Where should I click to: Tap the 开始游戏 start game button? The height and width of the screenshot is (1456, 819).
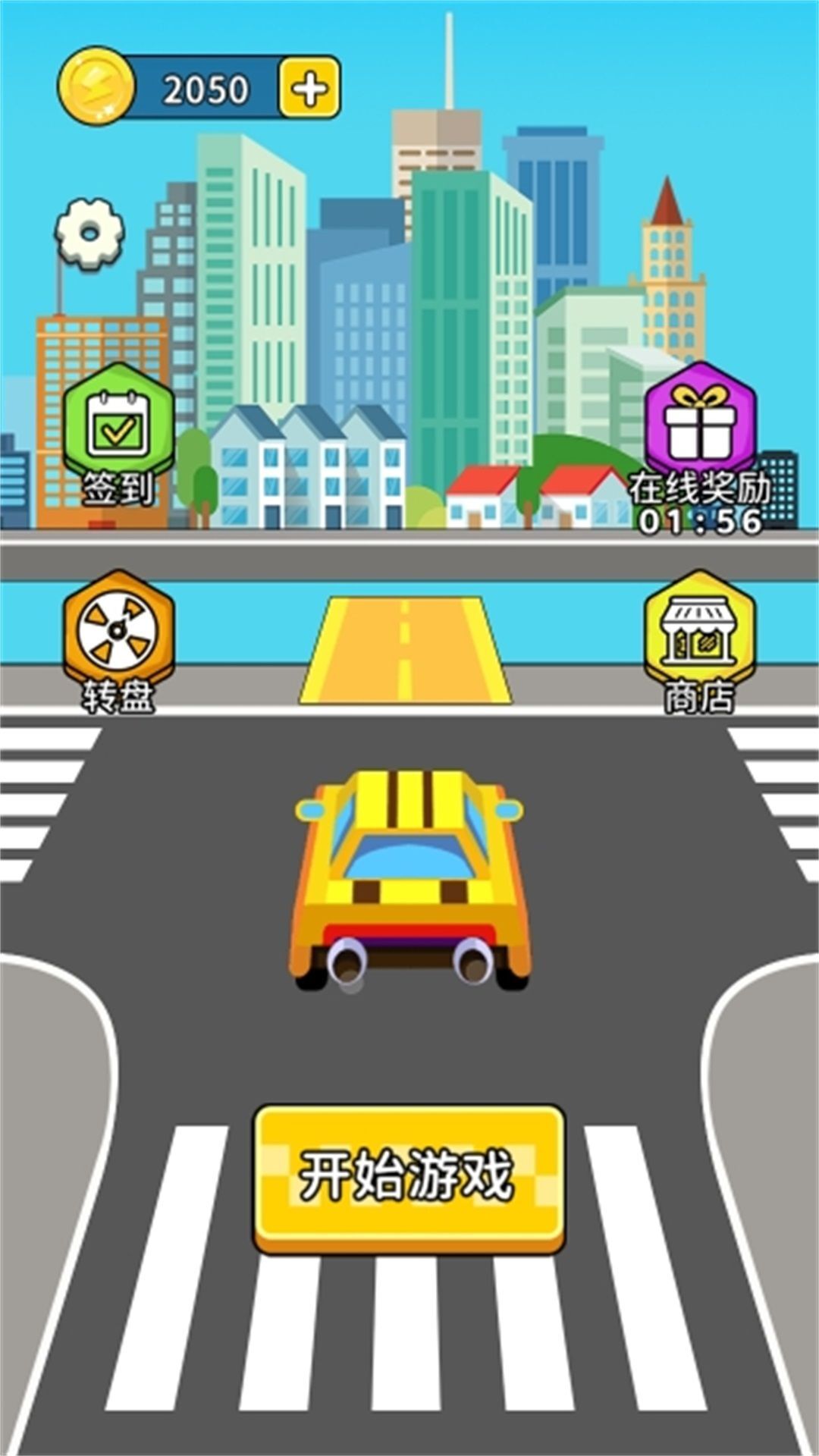pyautogui.click(x=409, y=1178)
